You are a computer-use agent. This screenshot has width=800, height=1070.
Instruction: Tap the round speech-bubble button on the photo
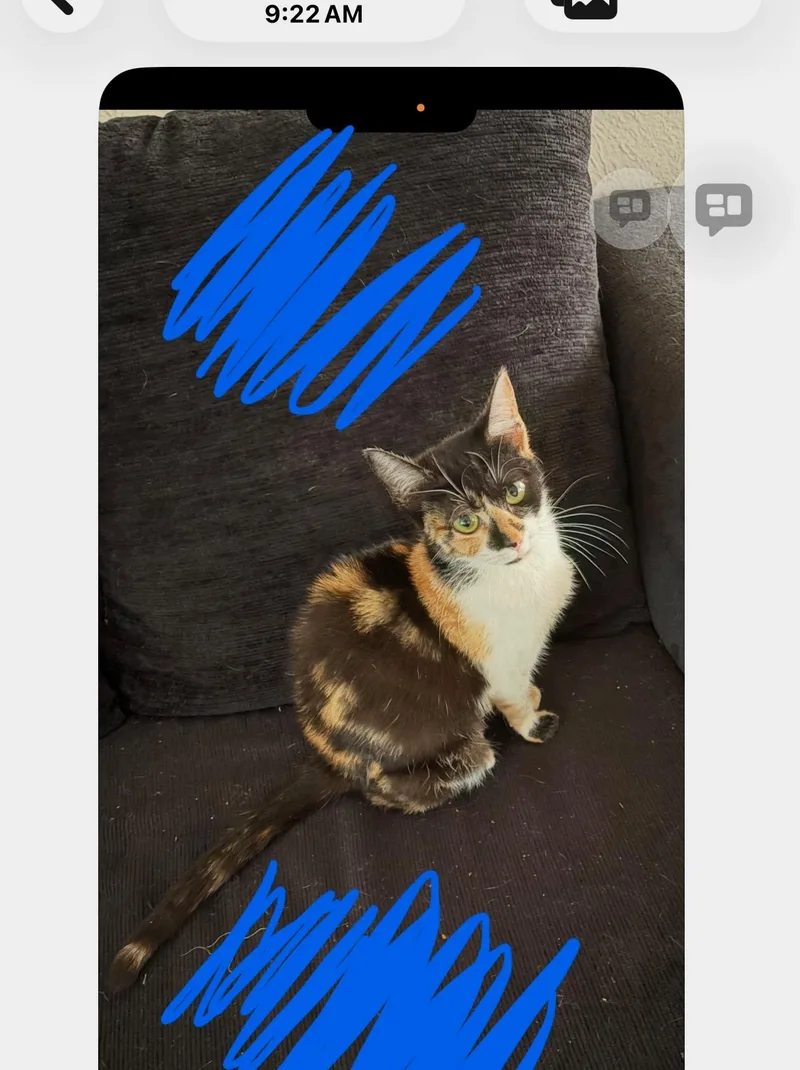[631, 208]
